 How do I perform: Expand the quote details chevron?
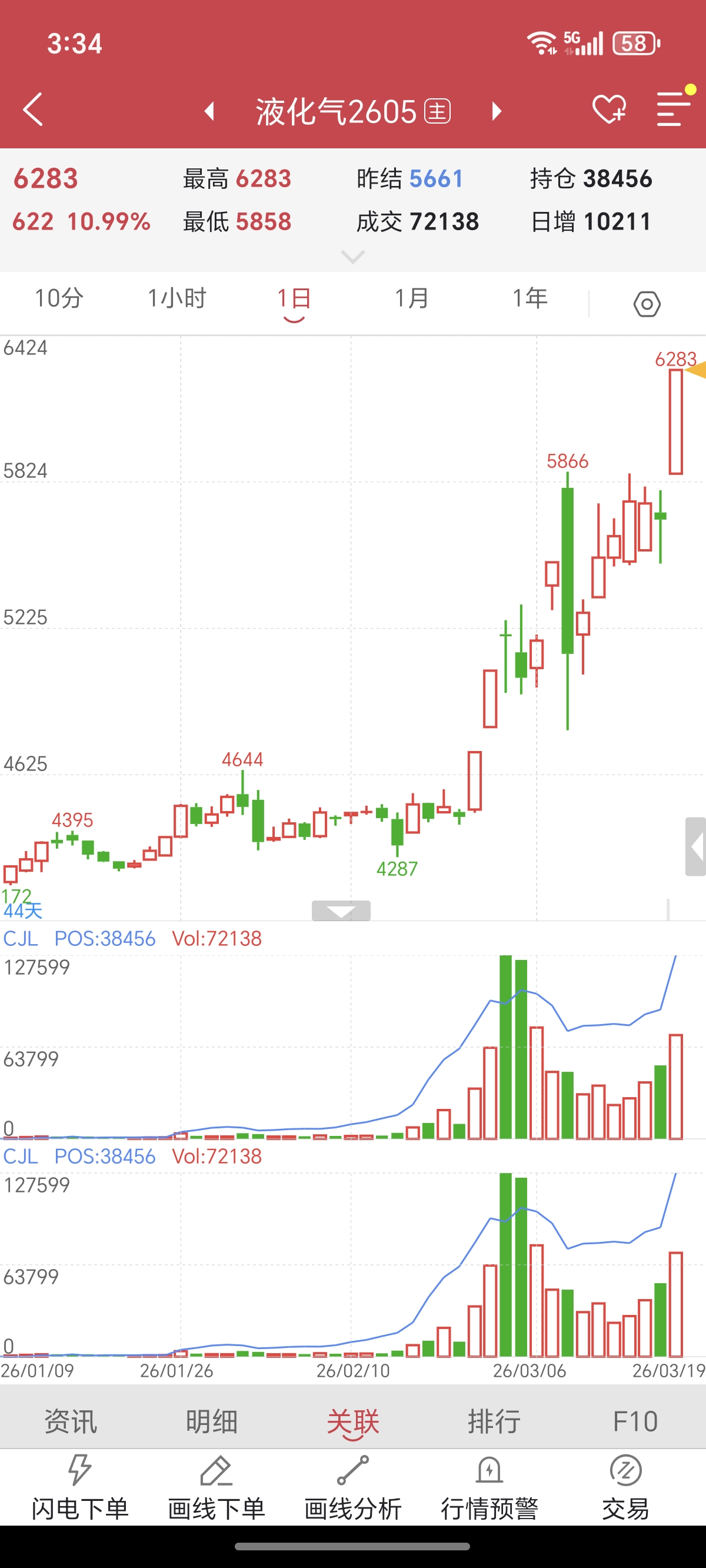[353, 257]
